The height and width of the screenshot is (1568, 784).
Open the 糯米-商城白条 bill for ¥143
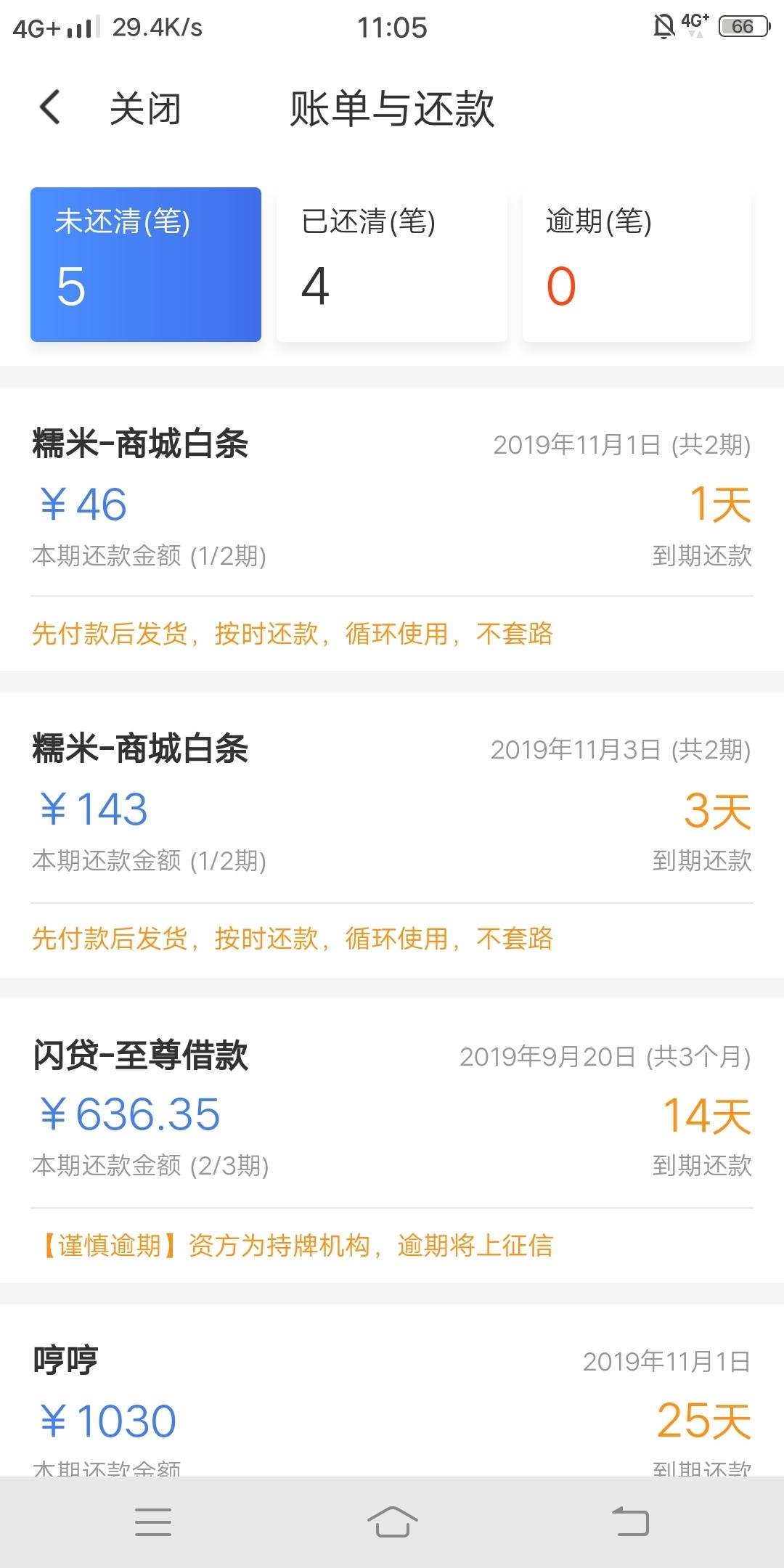tap(392, 835)
